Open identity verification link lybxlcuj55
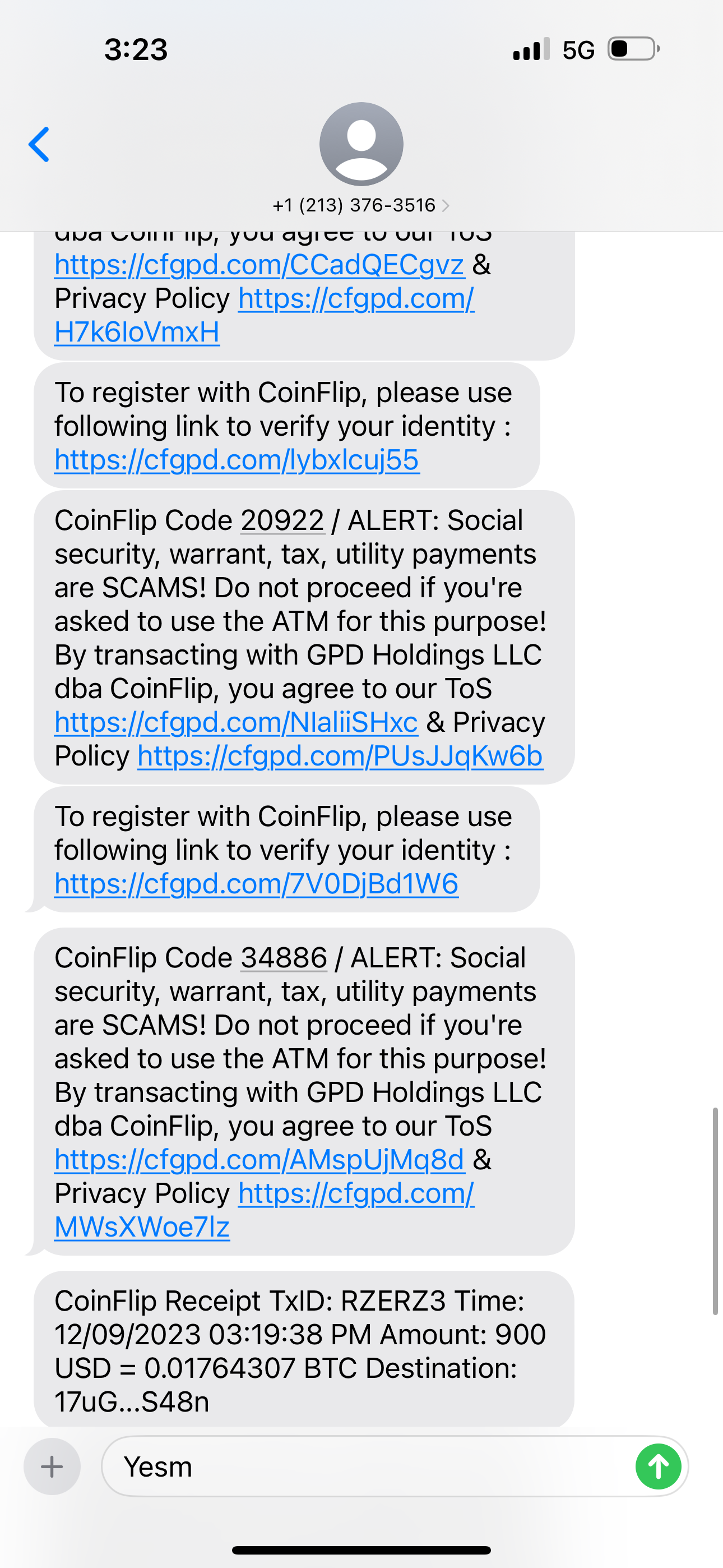This screenshot has height=1568, width=723. (x=237, y=459)
